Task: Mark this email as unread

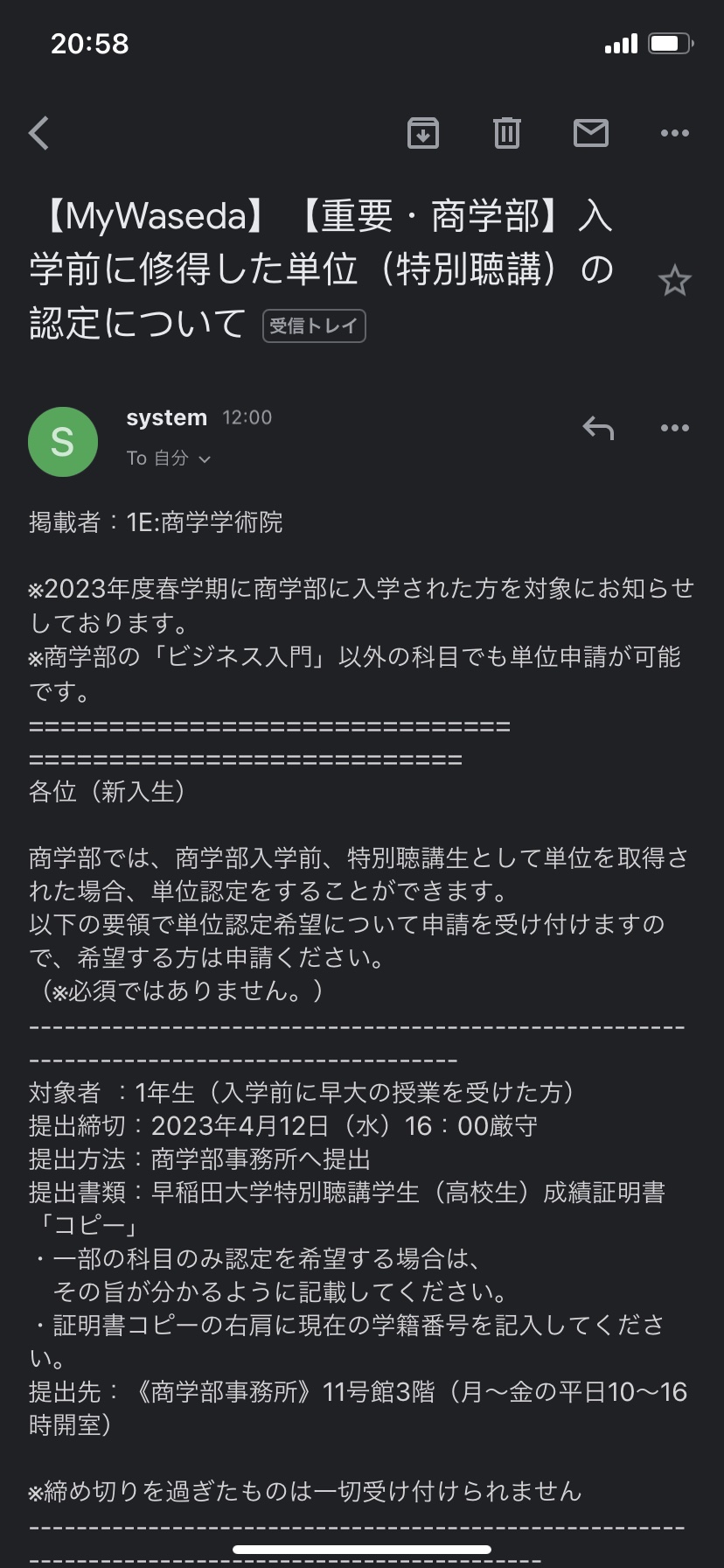Action: [x=591, y=133]
